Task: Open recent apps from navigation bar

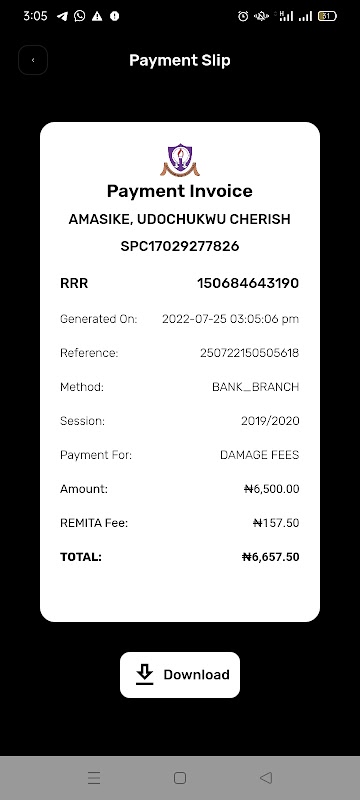Action: (x=94, y=778)
